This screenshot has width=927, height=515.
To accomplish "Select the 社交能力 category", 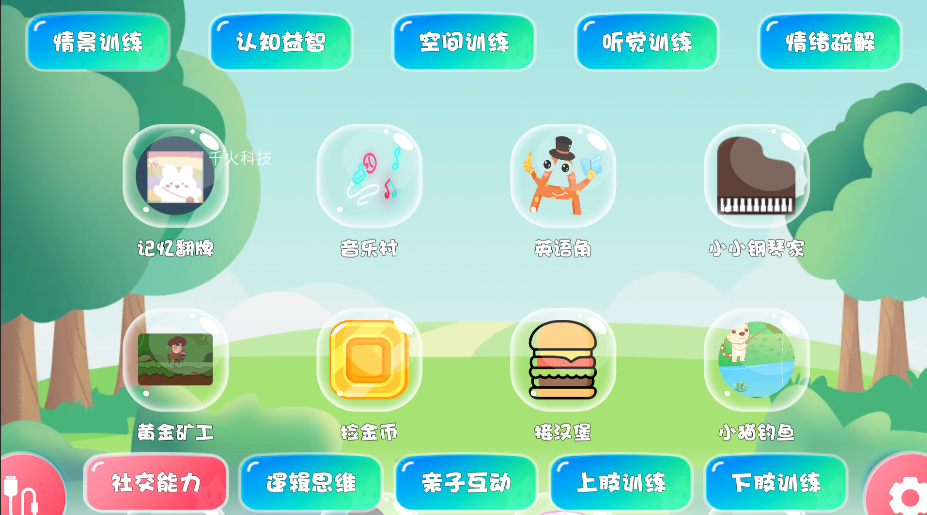I will [x=156, y=483].
